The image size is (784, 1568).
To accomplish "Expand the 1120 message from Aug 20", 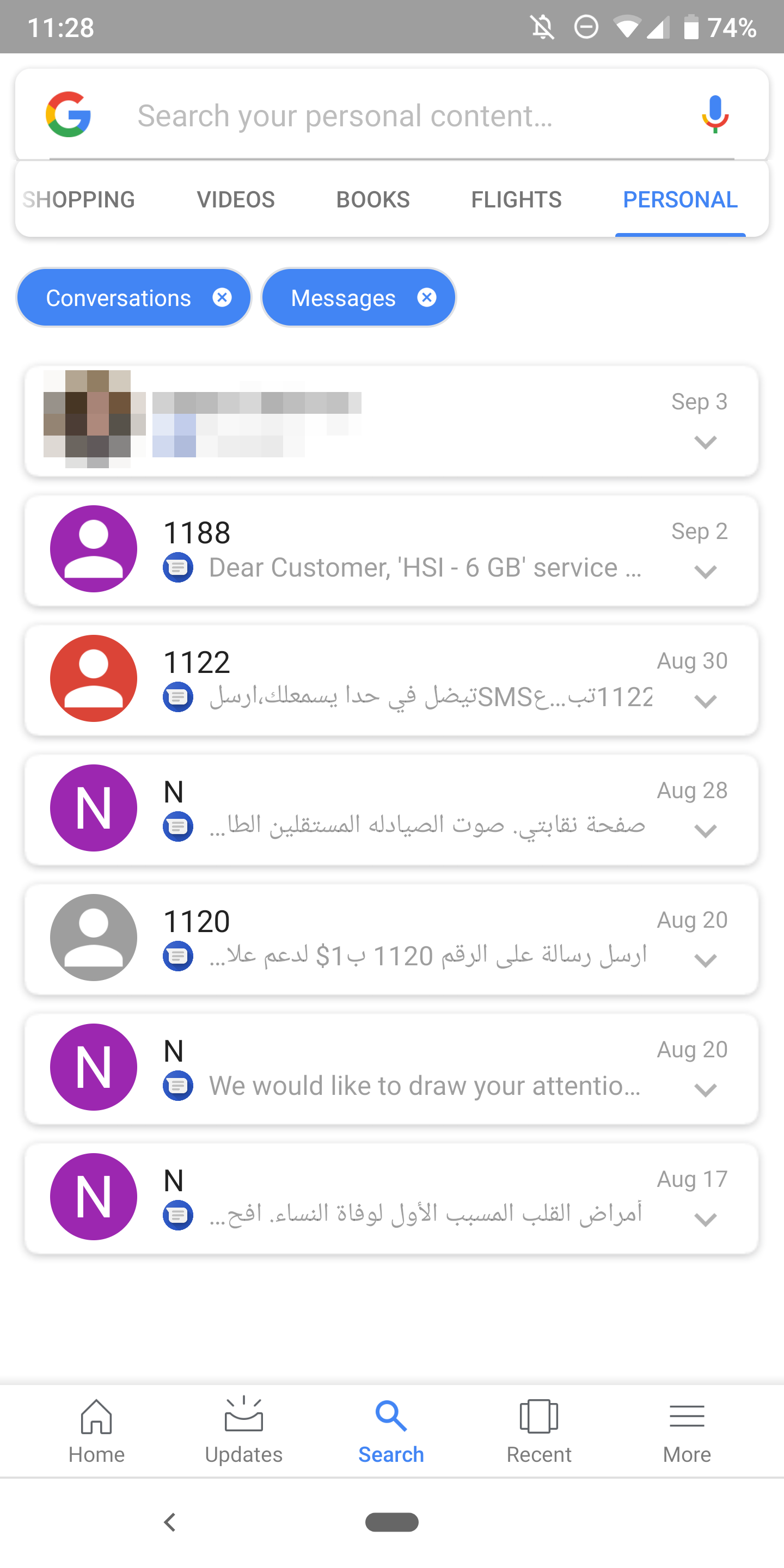I will [705, 961].
